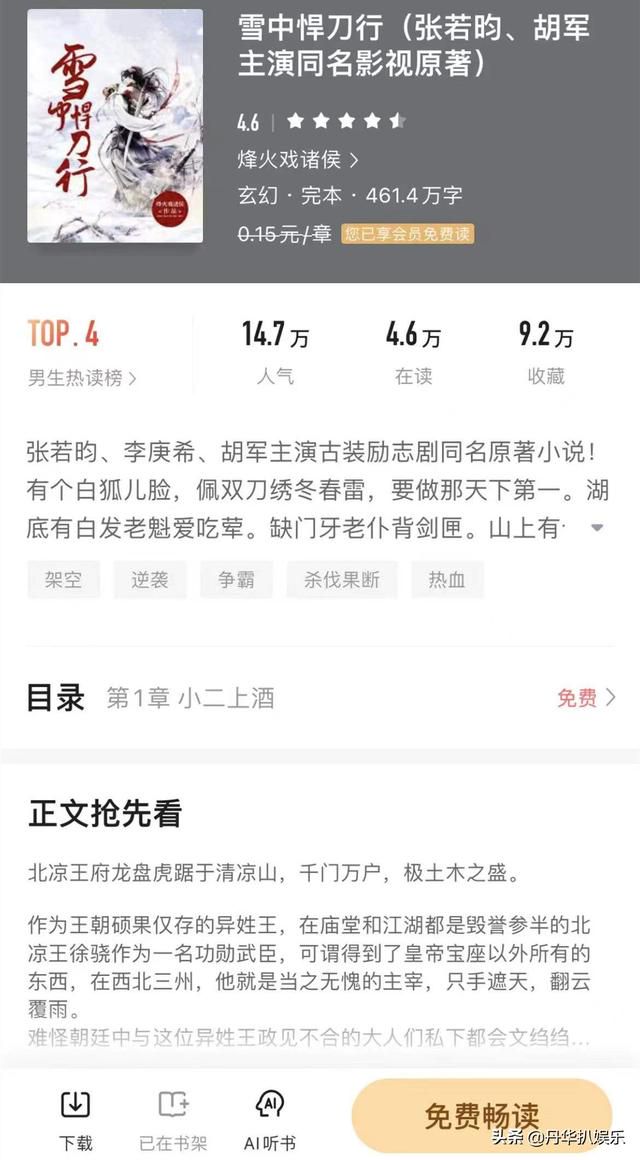640x1160 pixels.
Task: Tap 免费畅读 to start reading
Action: [x=482, y=1115]
